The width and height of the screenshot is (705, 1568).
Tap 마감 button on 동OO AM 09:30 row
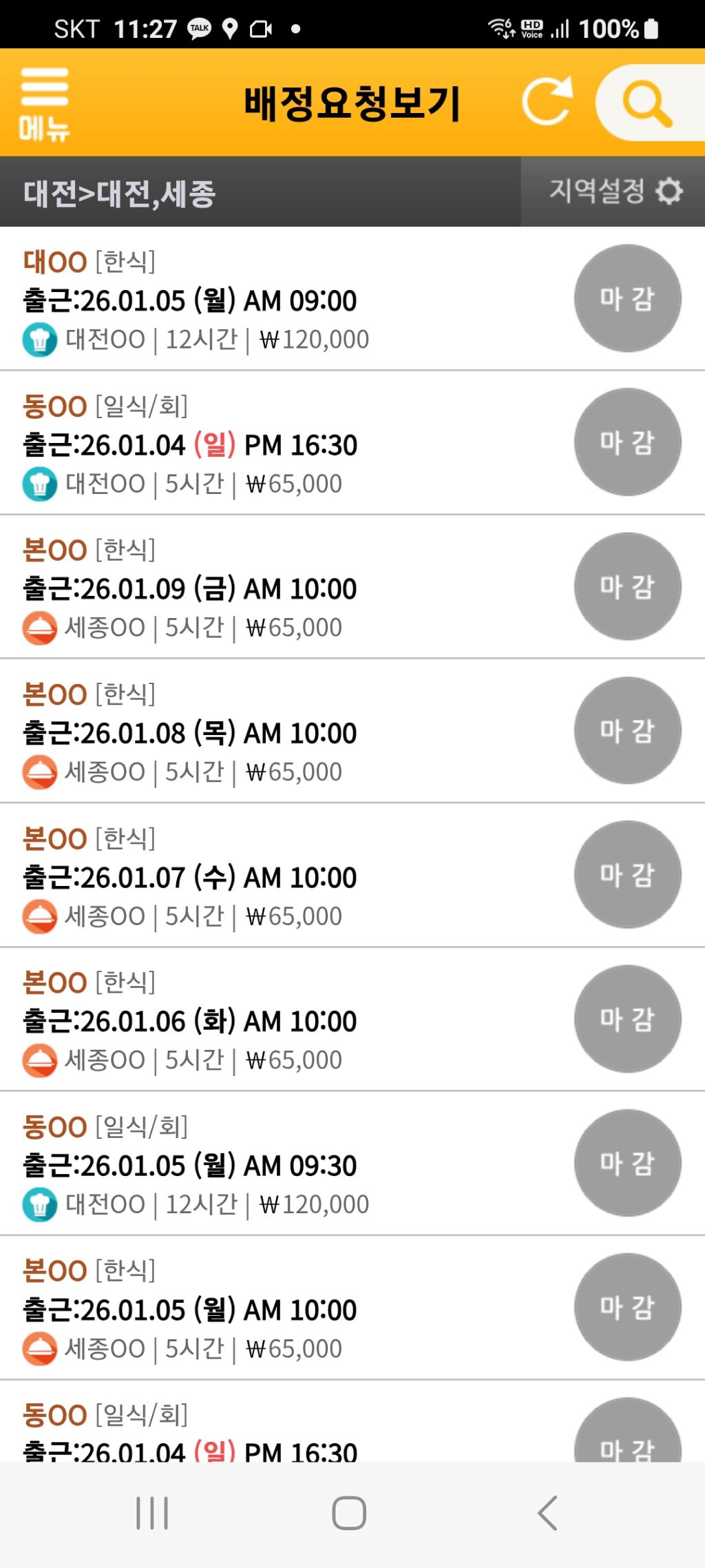(627, 1163)
